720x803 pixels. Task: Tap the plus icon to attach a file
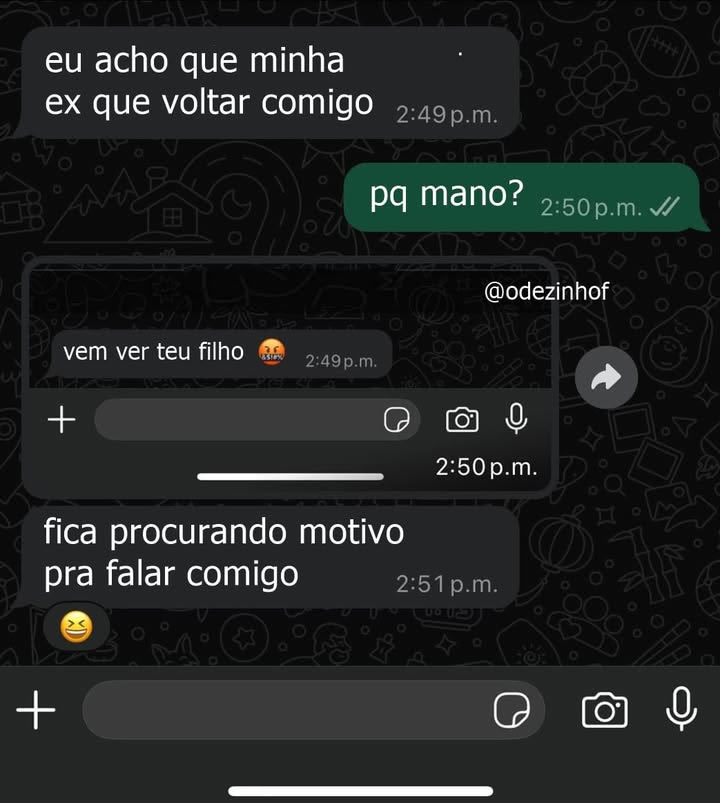[37, 710]
